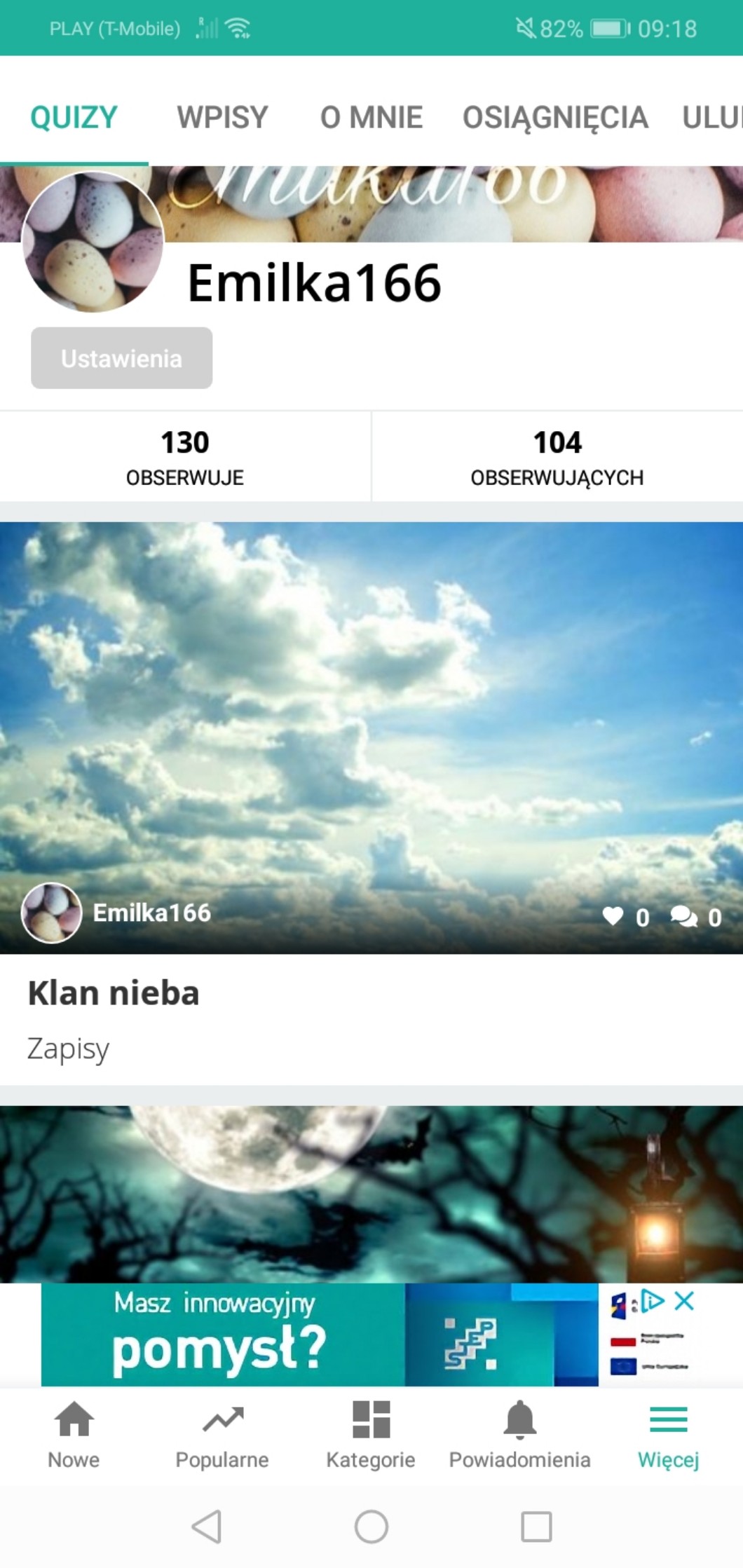Switch to Popularne
The height and width of the screenshot is (1568, 743).
click(x=222, y=1435)
